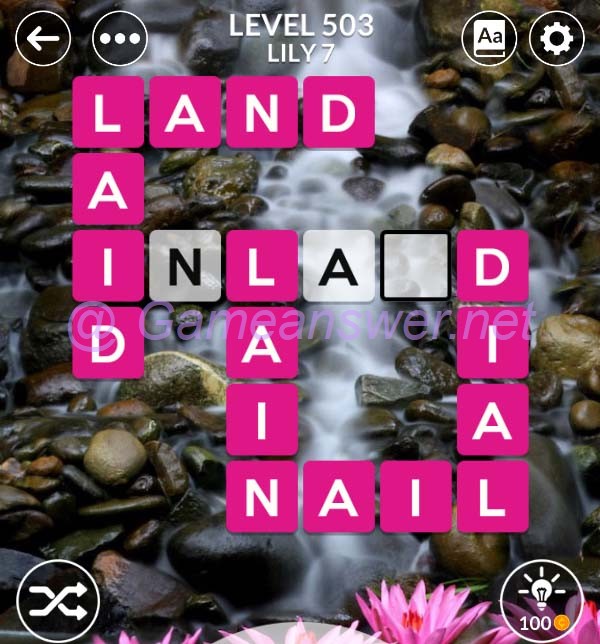Open the Aa dictionary
Screen dimensions: 600x644
(x=489, y=39)
